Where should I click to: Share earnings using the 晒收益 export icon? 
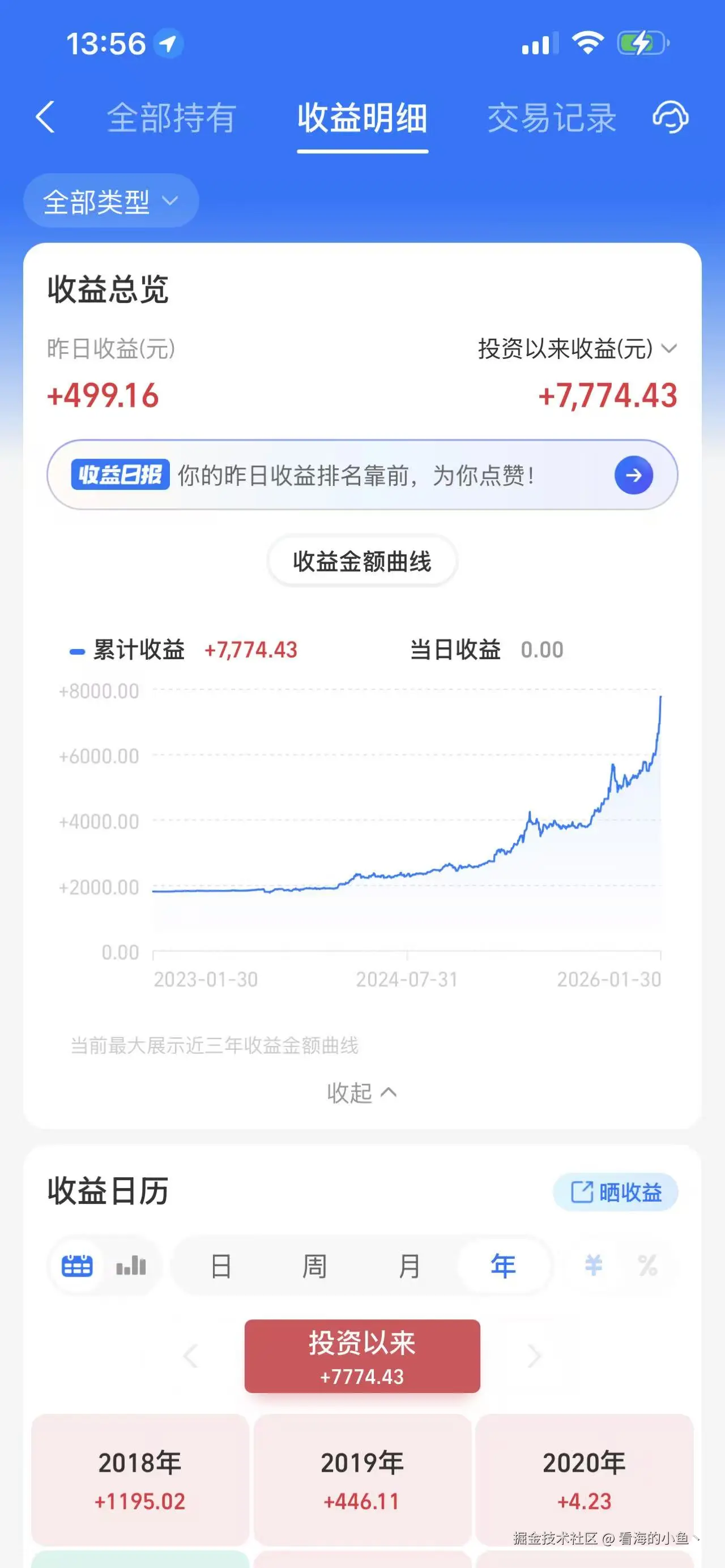coord(615,1191)
